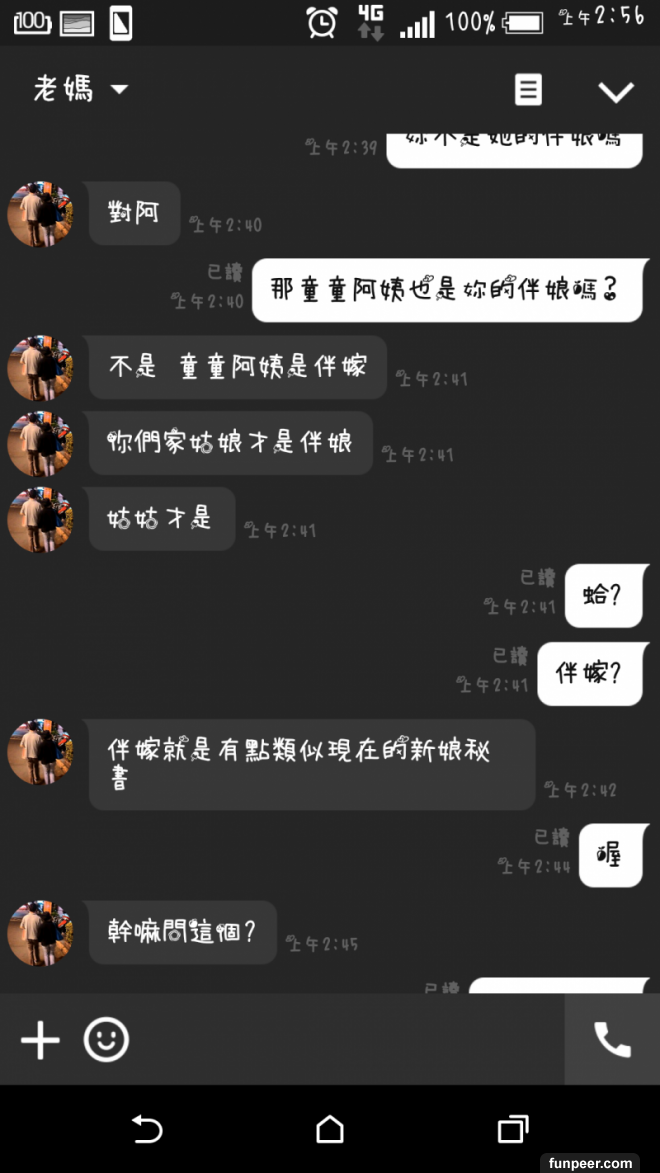Open the notes icon in the header

pyautogui.click(x=528, y=90)
